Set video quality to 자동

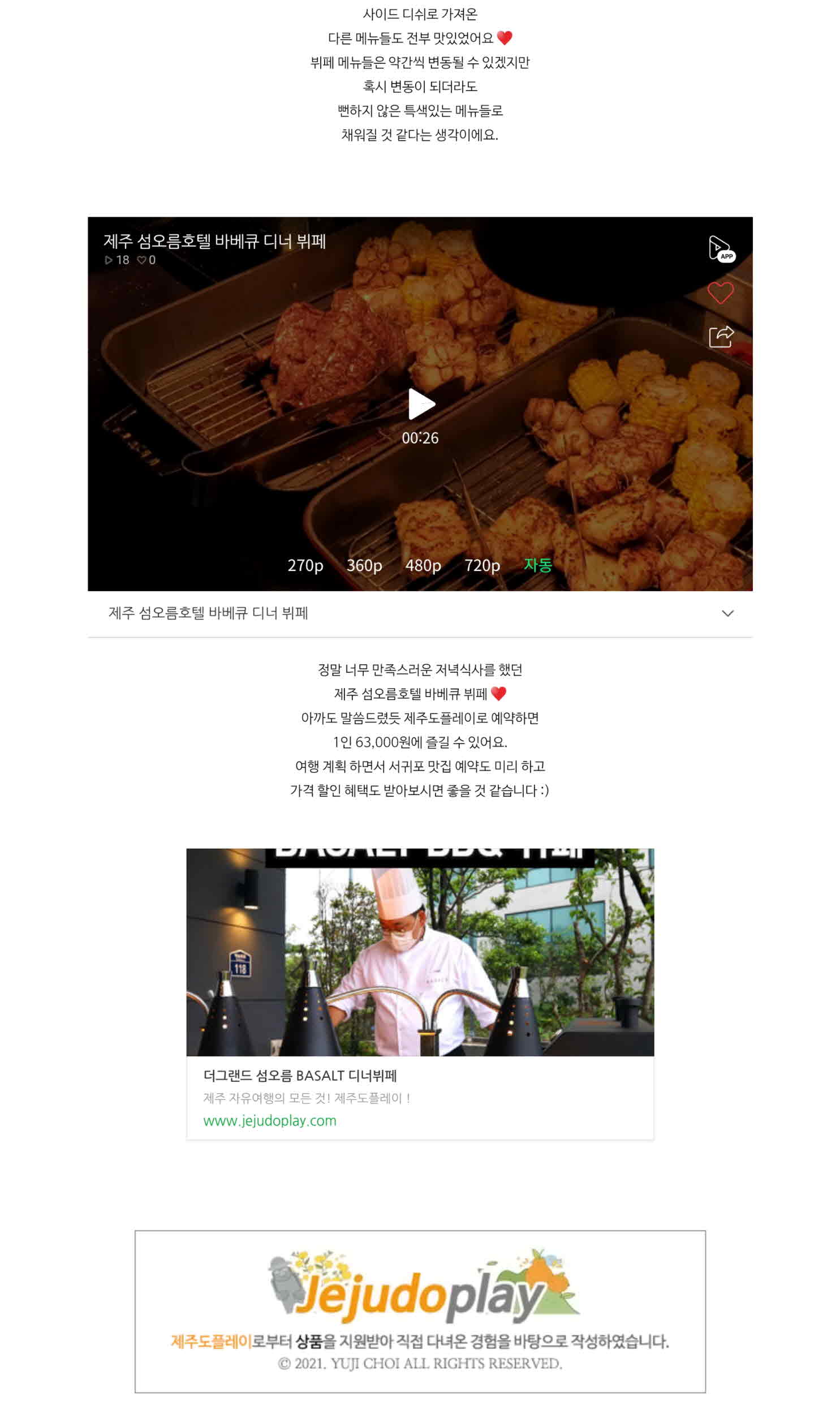[538, 565]
